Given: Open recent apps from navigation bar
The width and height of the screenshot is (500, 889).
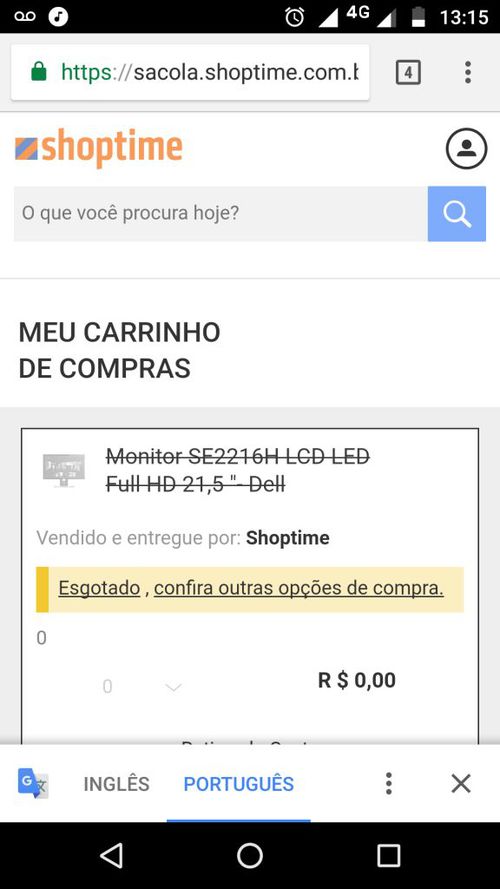Looking at the screenshot, I should click(x=388, y=856).
